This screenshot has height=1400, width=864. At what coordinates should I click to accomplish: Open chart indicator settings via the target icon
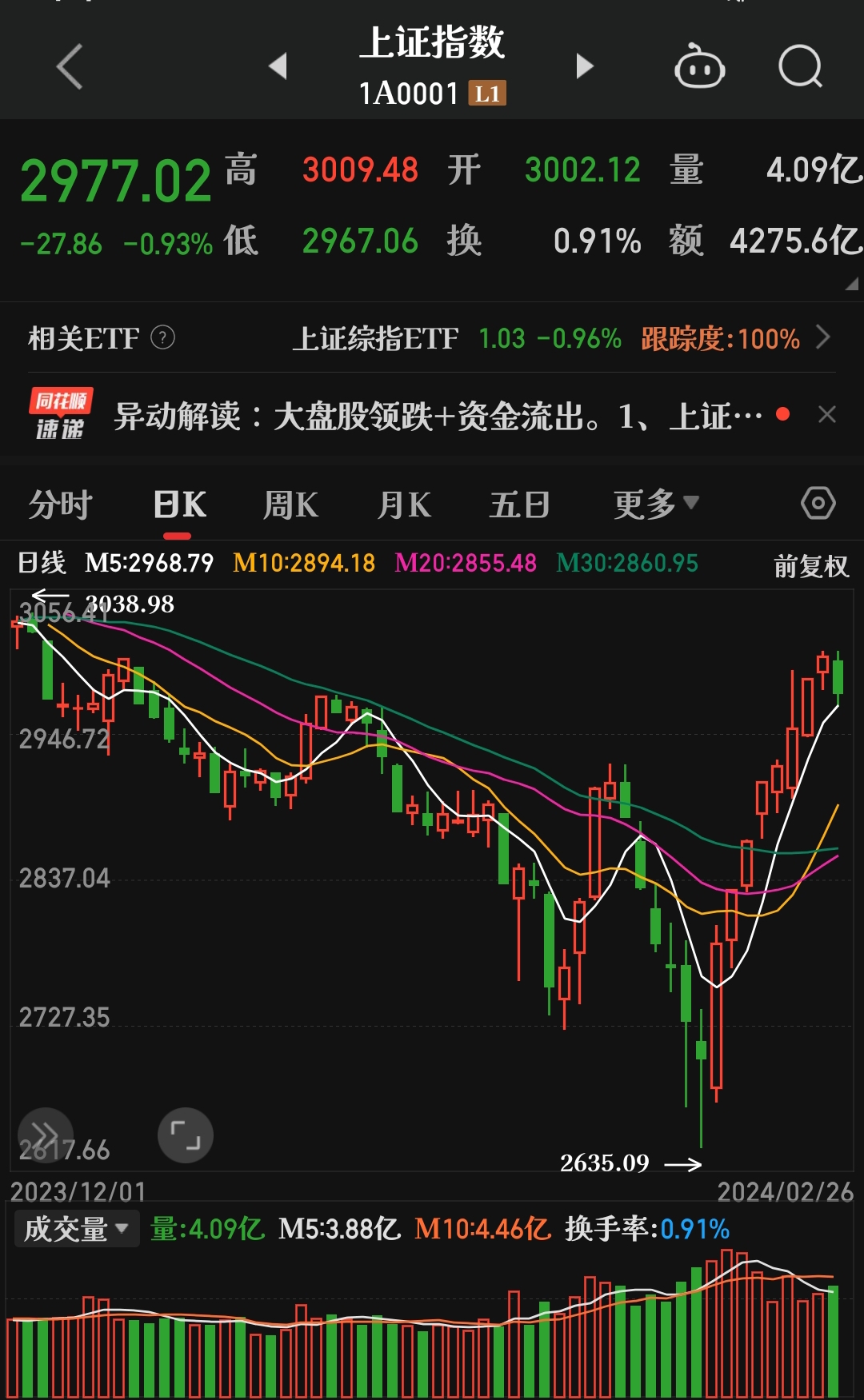point(818,504)
